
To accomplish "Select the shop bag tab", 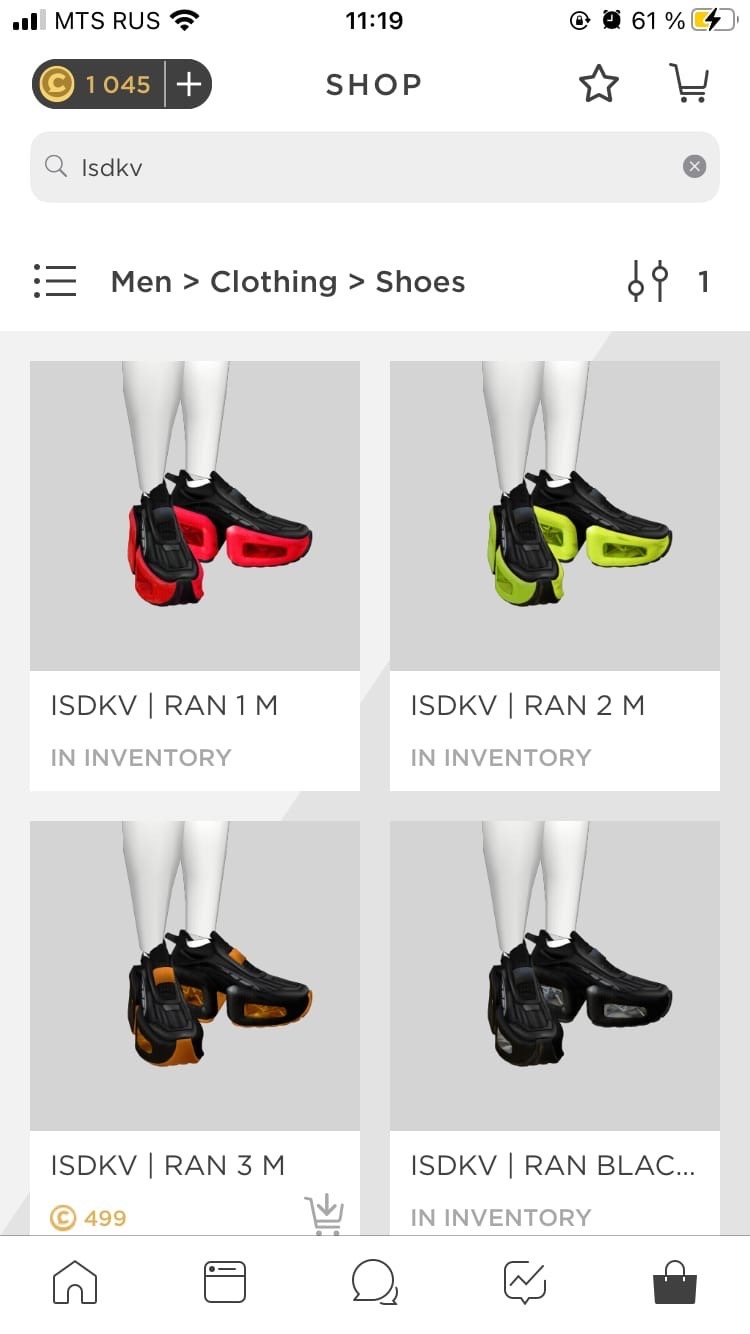I will tap(675, 1282).
